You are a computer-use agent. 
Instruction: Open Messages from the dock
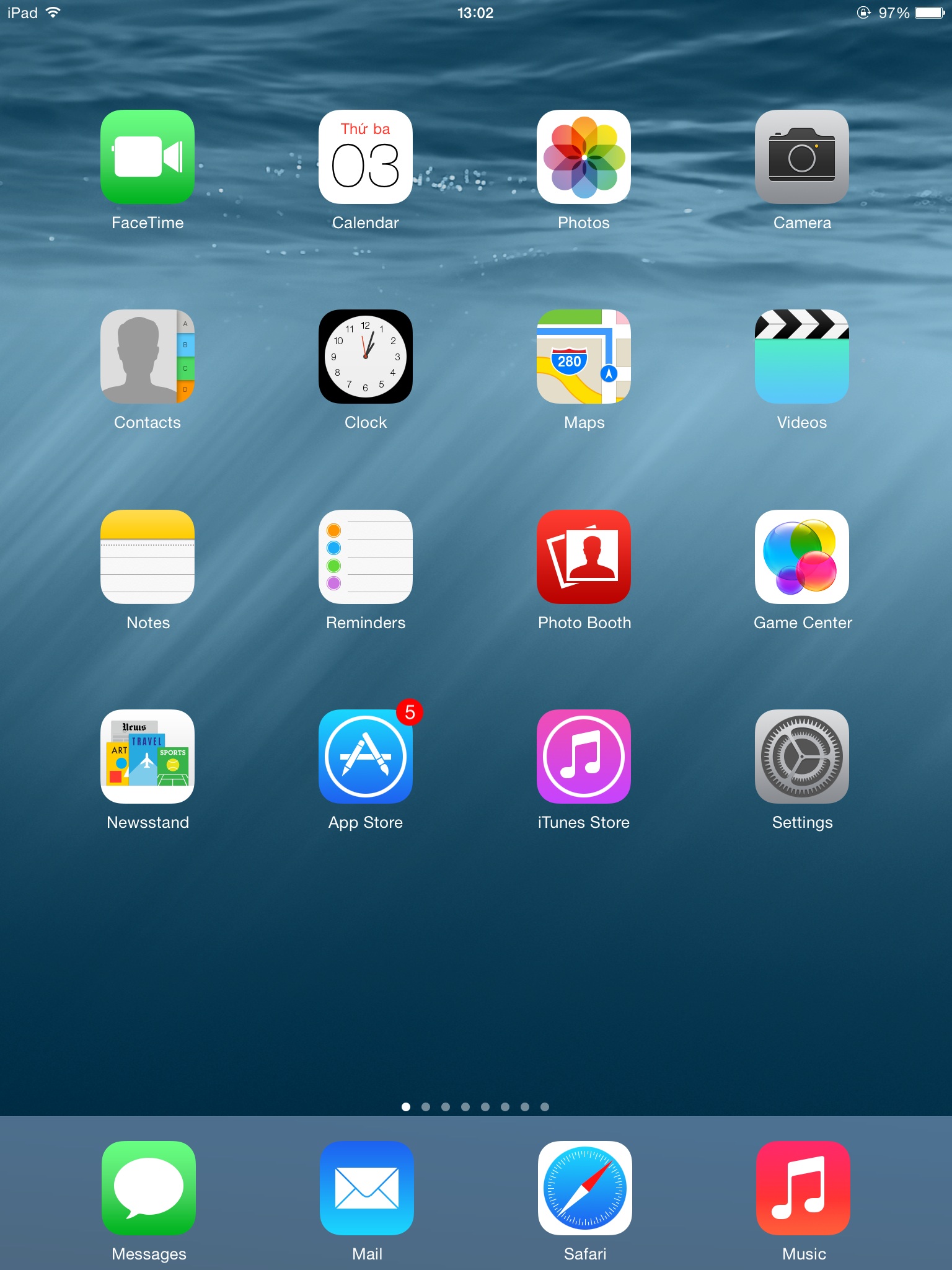click(149, 1188)
